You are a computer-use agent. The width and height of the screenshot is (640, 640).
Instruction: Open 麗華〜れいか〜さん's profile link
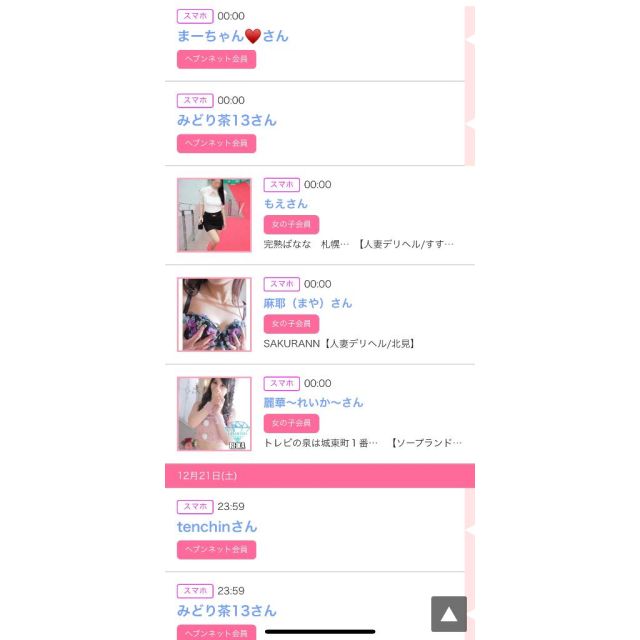pyautogui.click(x=314, y=402)
